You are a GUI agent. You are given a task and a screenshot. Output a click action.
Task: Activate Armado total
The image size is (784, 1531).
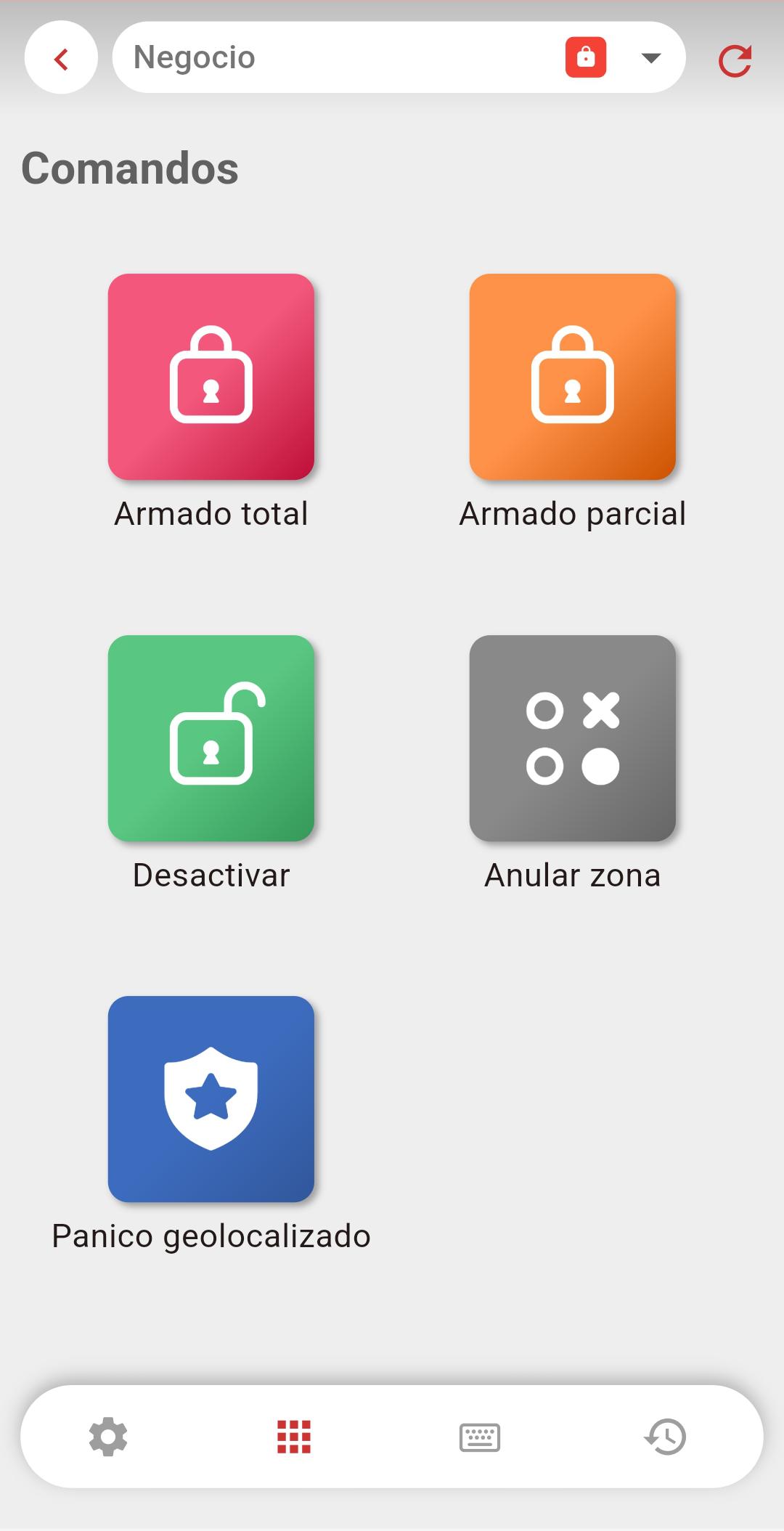click(211, 377)
